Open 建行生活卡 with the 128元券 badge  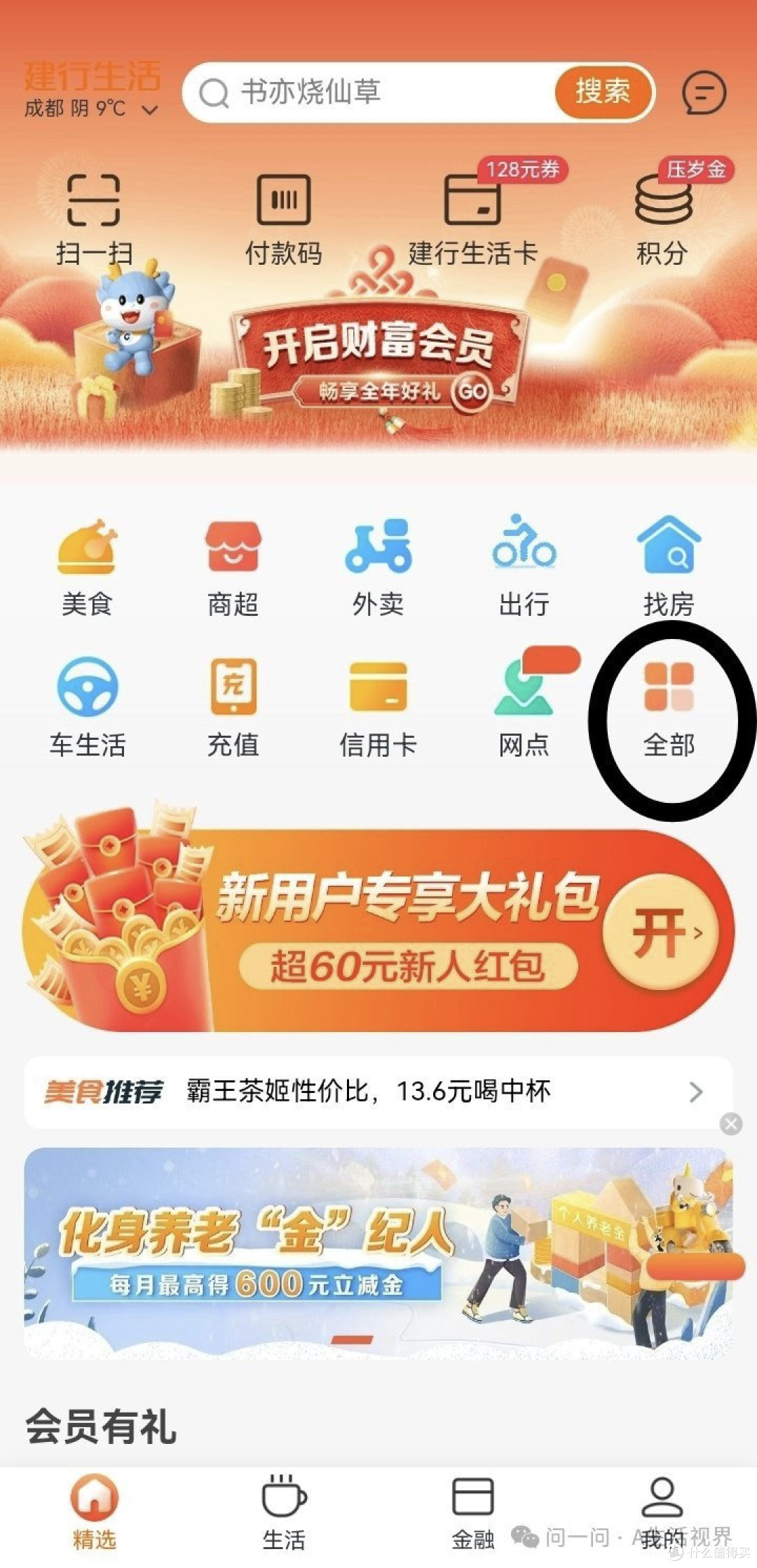(x=471, y=214)
